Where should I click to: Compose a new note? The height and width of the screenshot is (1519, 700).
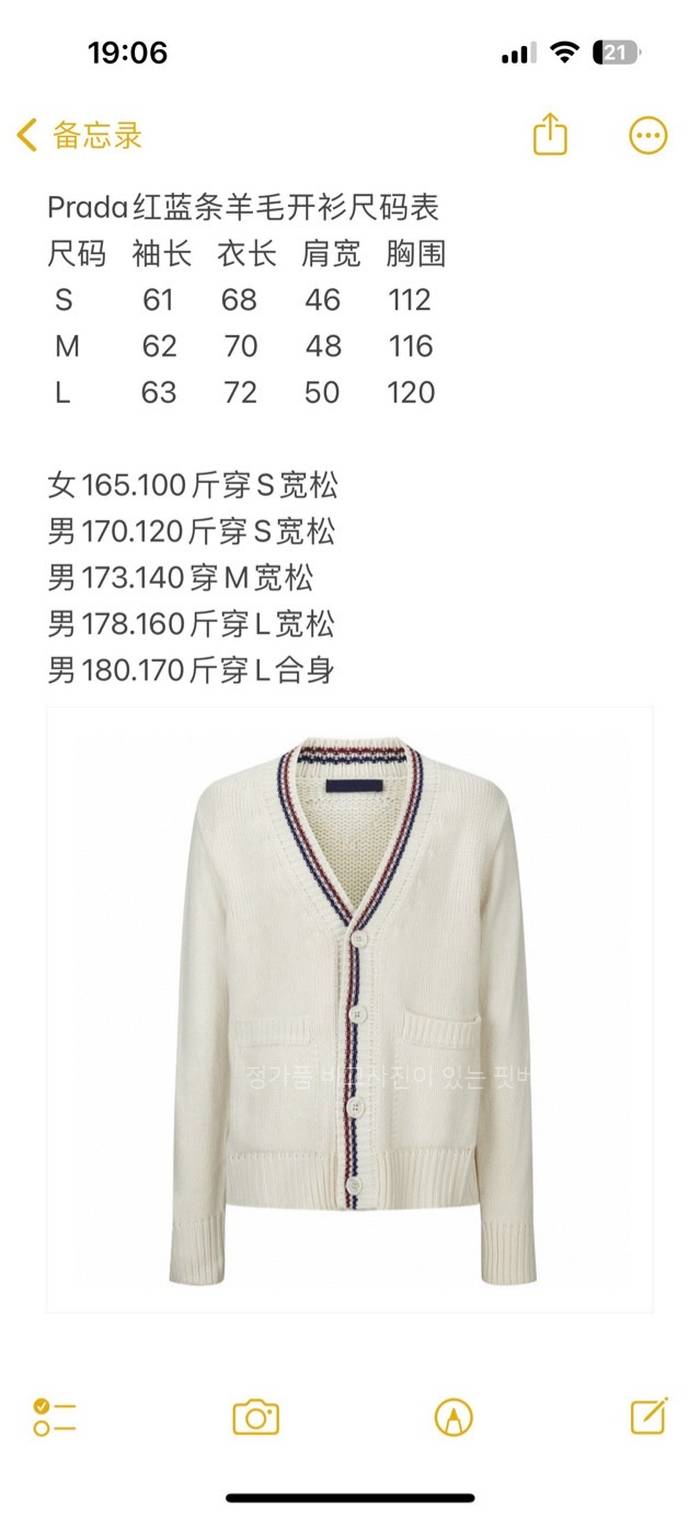pyautogui.click(x=649, y=1416)
